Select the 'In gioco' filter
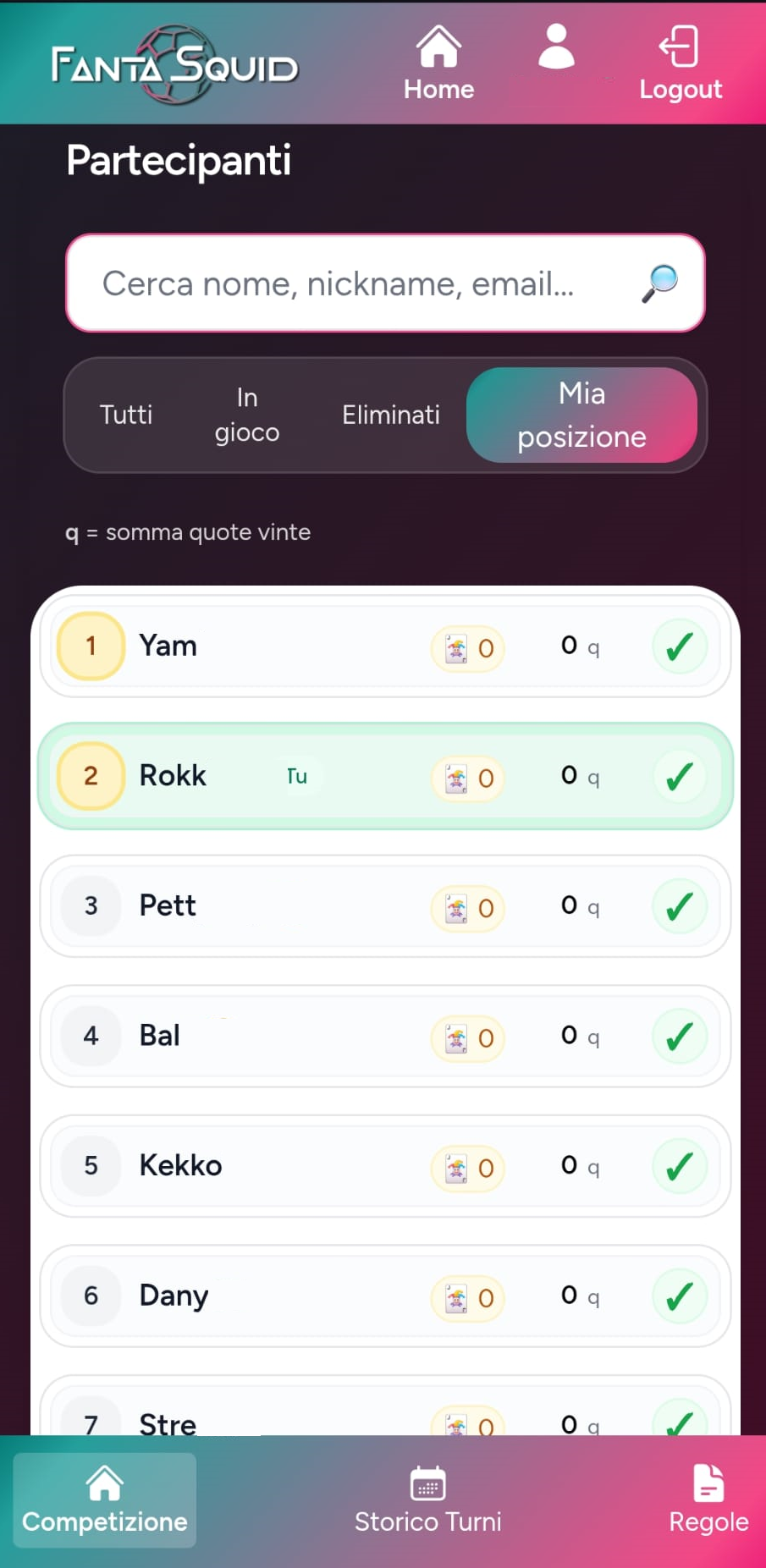 246,415
